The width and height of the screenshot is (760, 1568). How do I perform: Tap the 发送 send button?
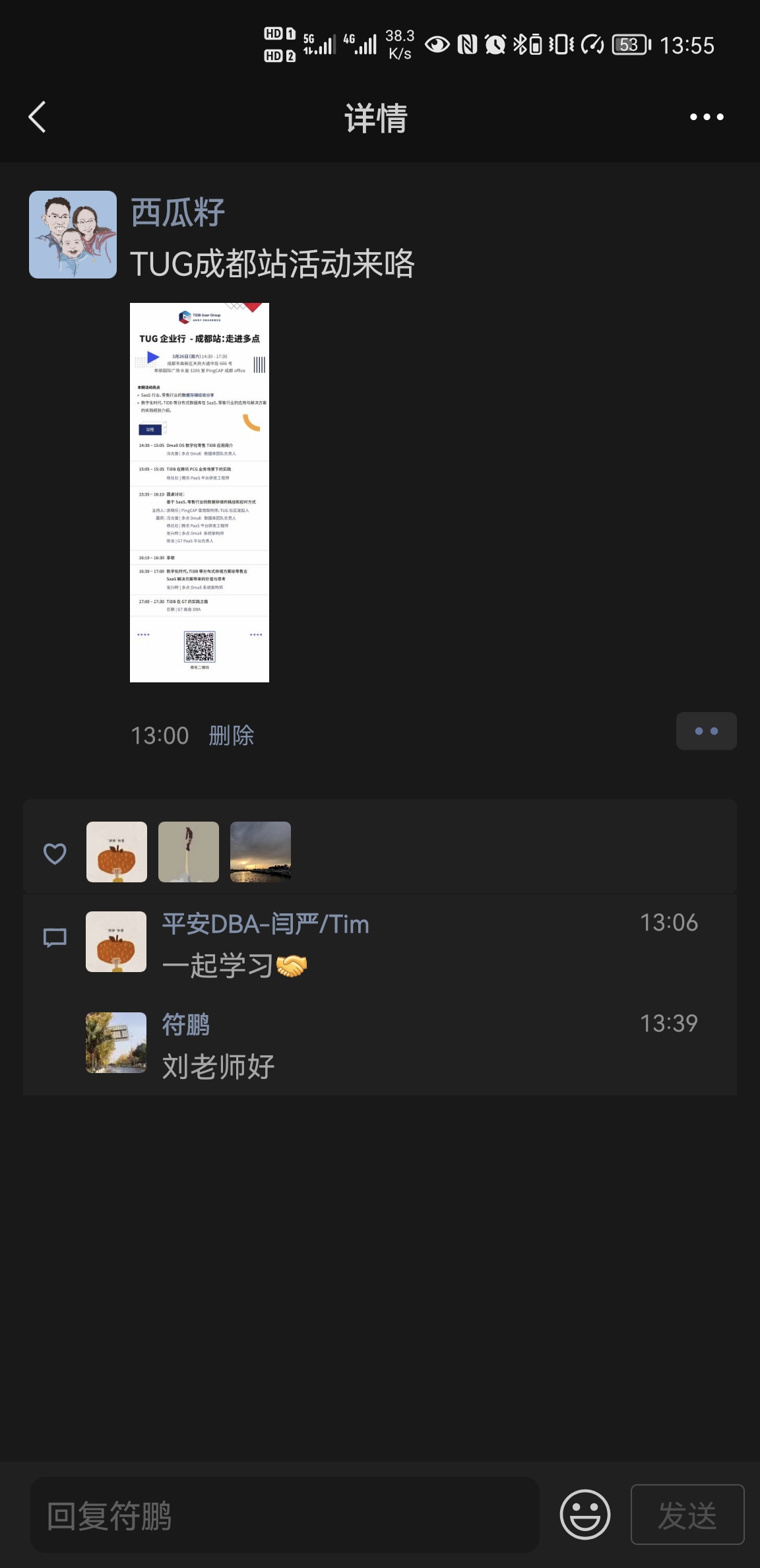(687, 1515)
